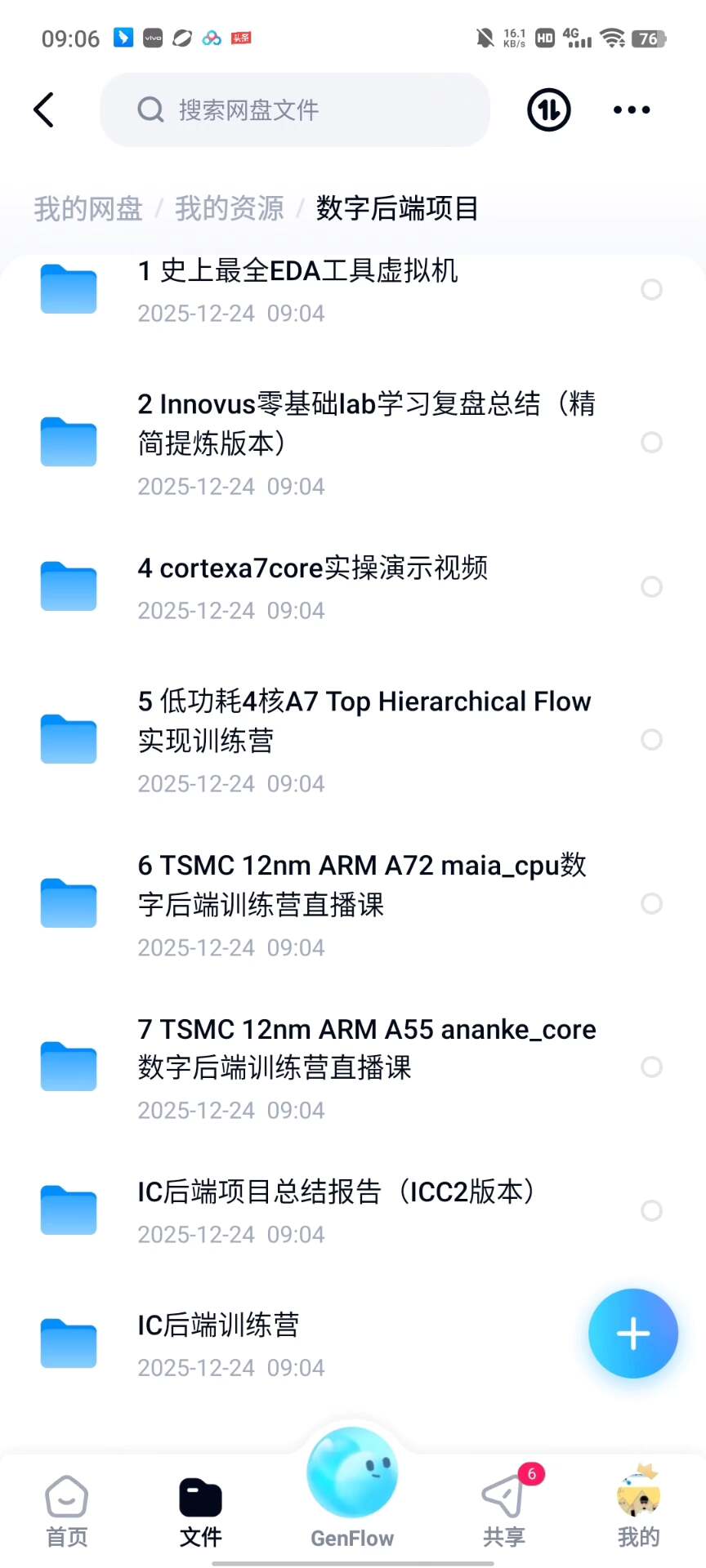Switch to the 我的 tab
The height and width of the screenshot is (1568, 706).
click(x=638, y=1511)
